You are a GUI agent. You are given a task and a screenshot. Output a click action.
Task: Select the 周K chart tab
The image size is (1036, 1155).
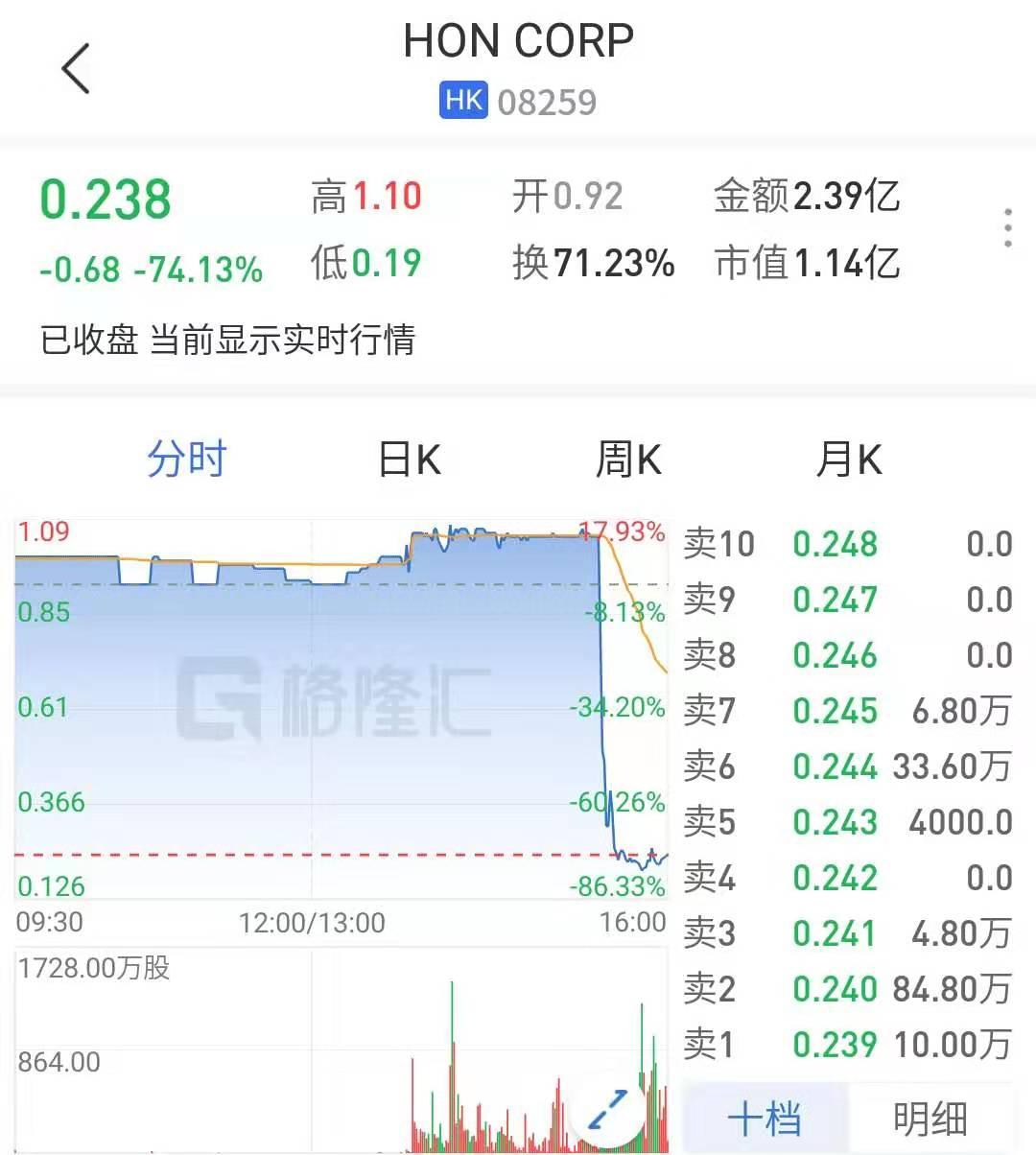click(628, 460)
